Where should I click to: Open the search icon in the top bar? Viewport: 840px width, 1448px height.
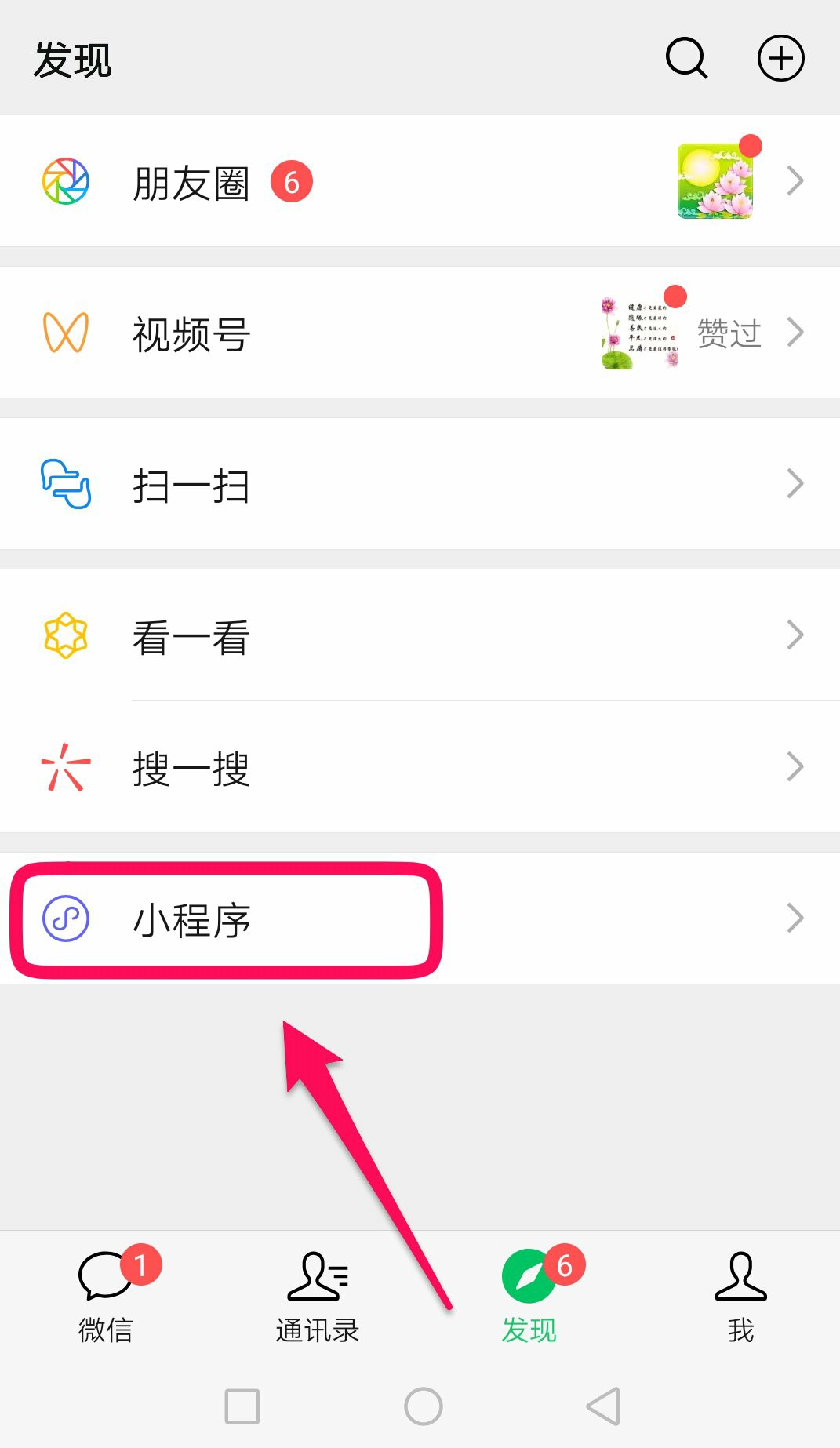pos(686,59)
